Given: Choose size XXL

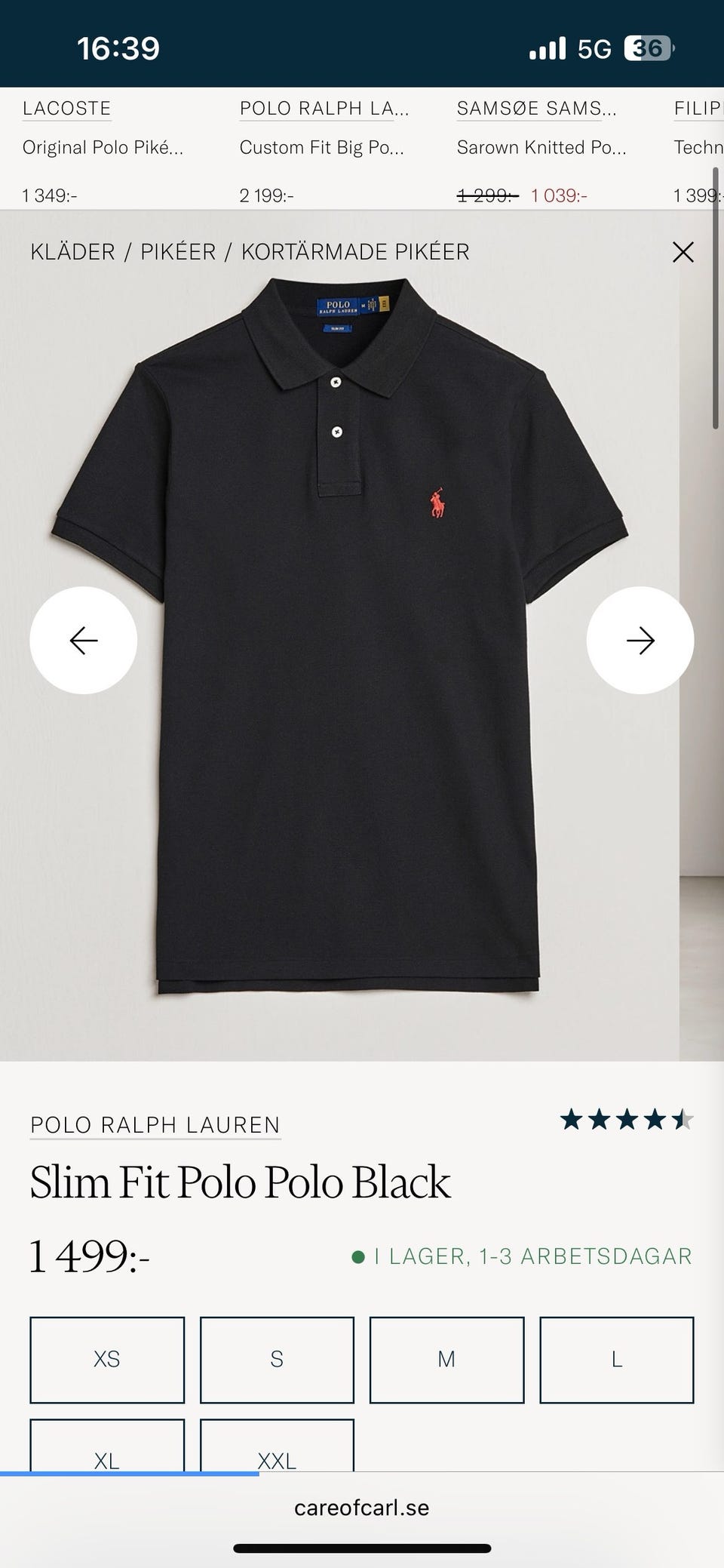Looking at the screenshot, I should [x=277, y=1445].
